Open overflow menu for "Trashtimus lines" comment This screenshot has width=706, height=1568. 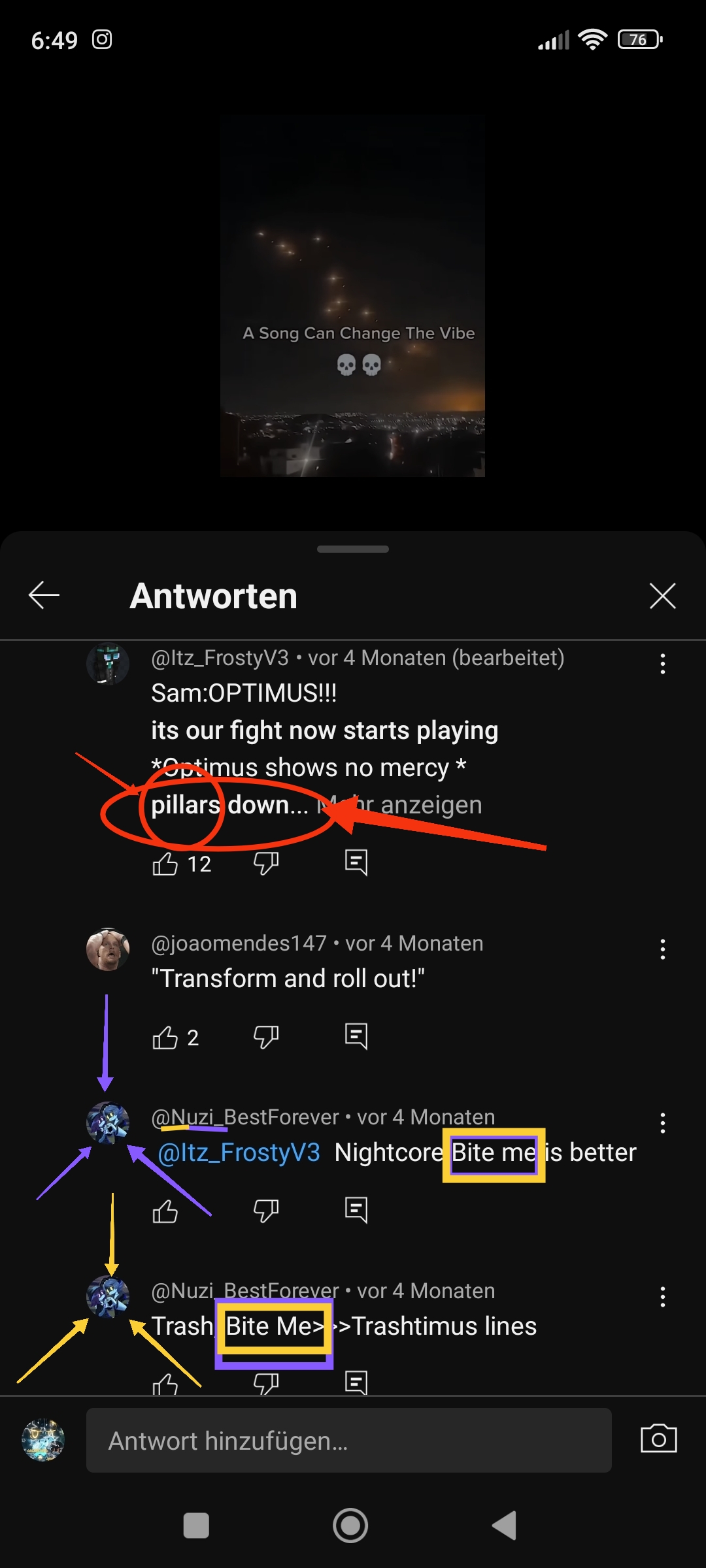point(662,1297)
